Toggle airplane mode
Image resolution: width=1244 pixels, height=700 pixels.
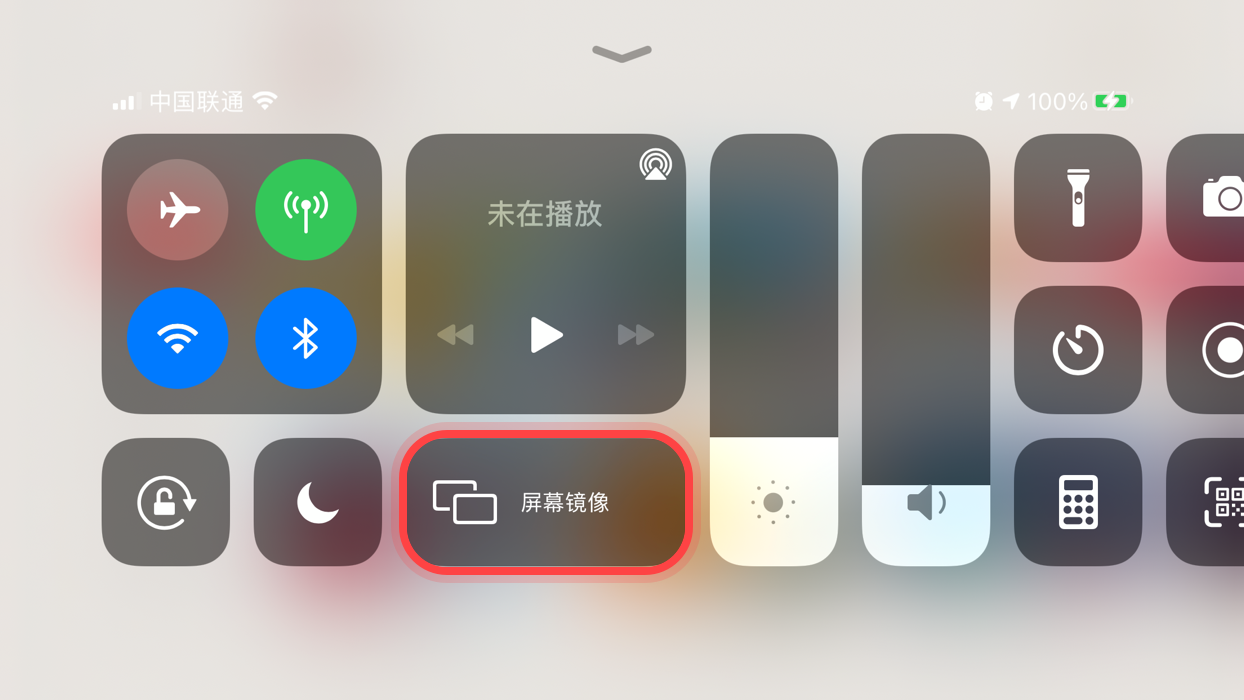point(178,210)
